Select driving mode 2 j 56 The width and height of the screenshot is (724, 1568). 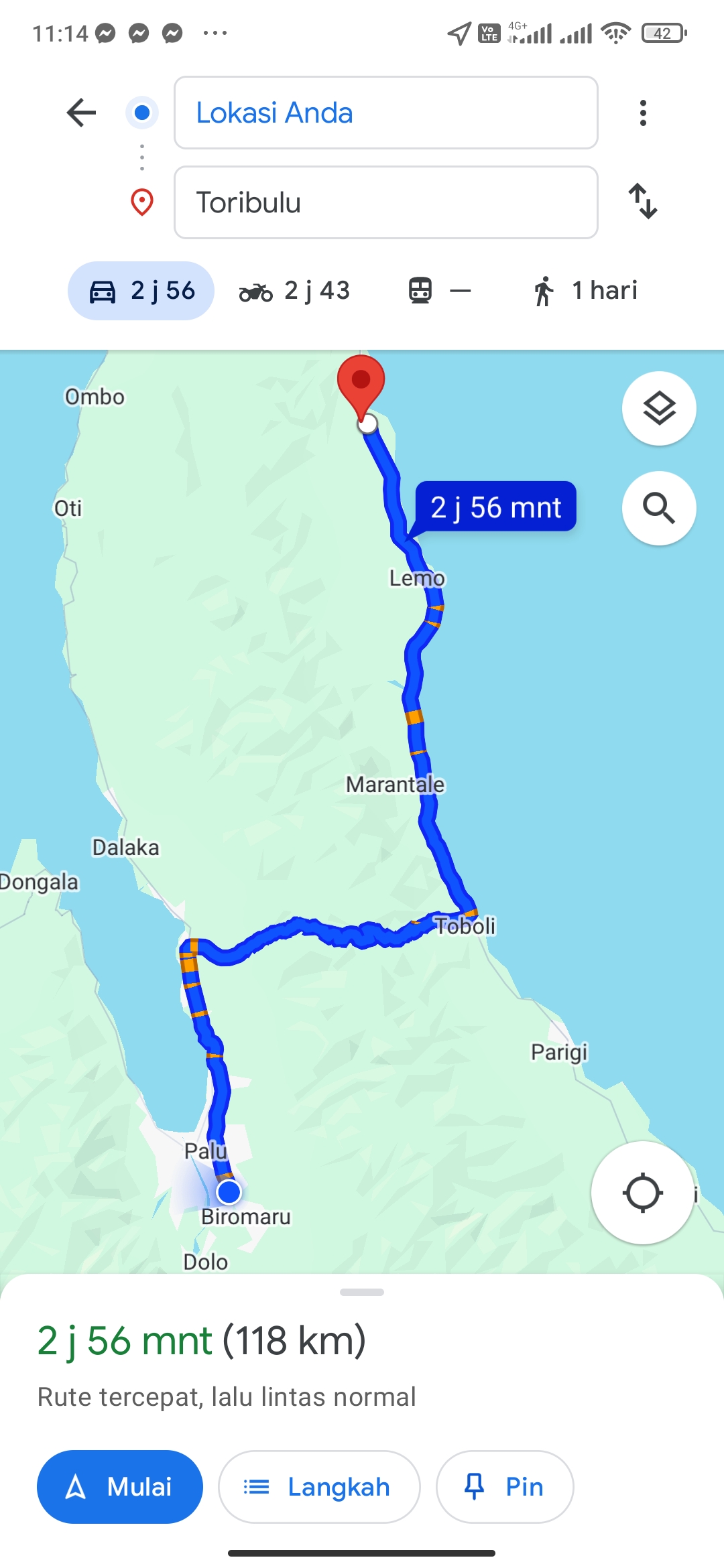tap(141, 291)
